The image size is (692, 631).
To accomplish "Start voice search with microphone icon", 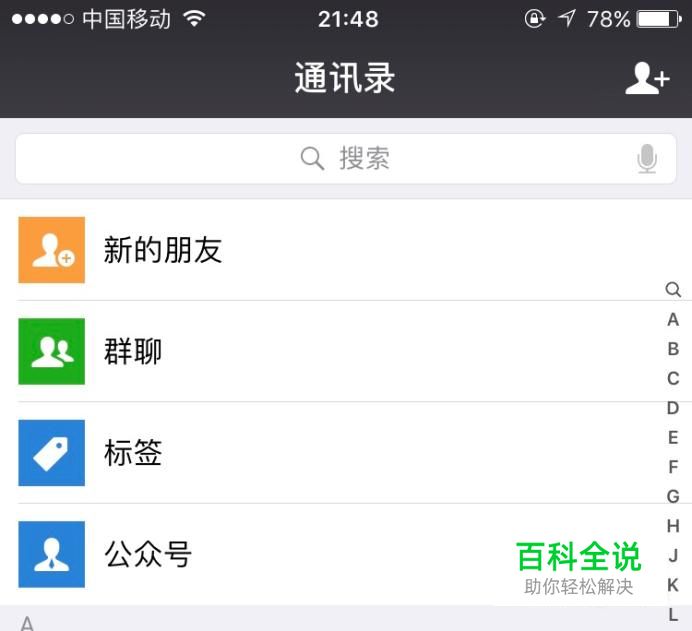I will (647, 159).
